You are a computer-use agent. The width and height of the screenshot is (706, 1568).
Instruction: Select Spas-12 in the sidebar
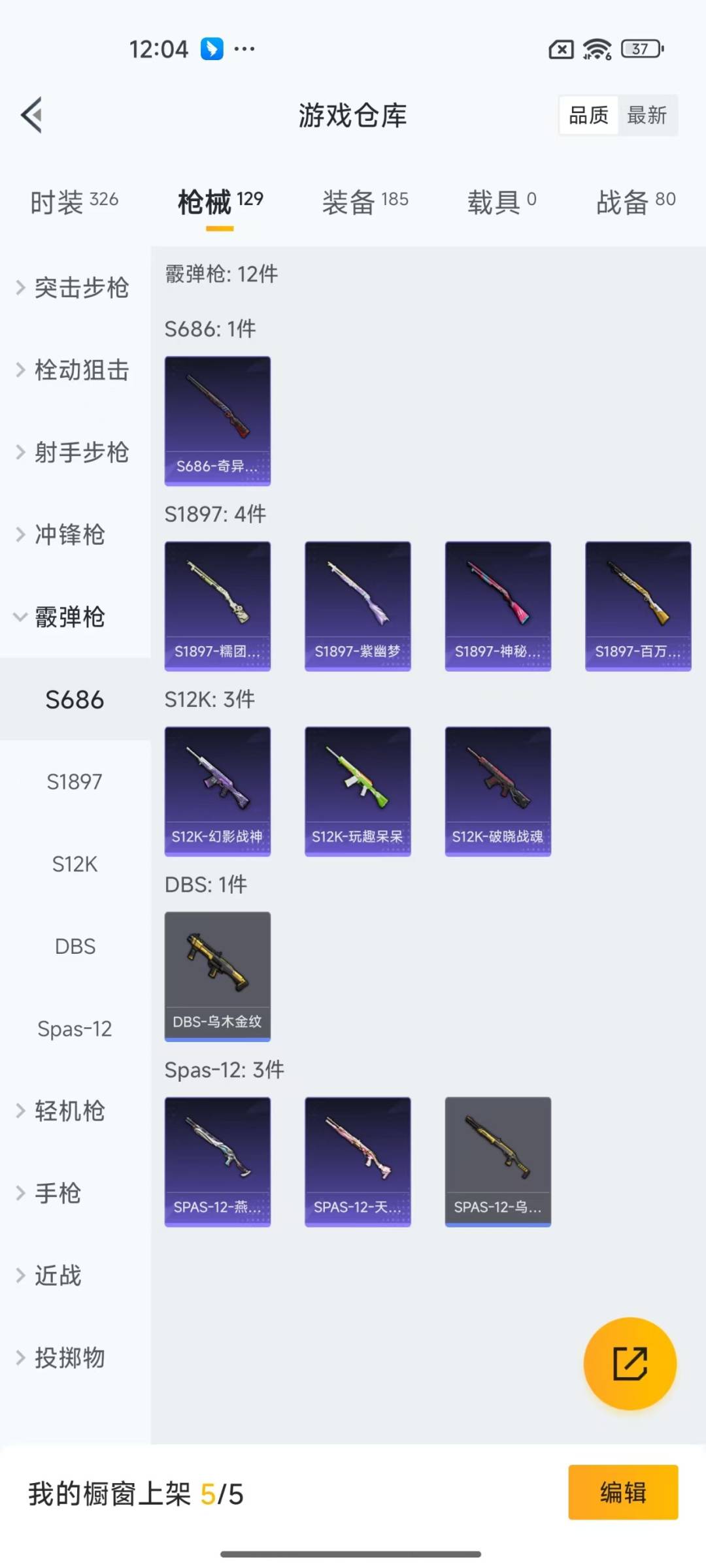(x=75, y=1028)
